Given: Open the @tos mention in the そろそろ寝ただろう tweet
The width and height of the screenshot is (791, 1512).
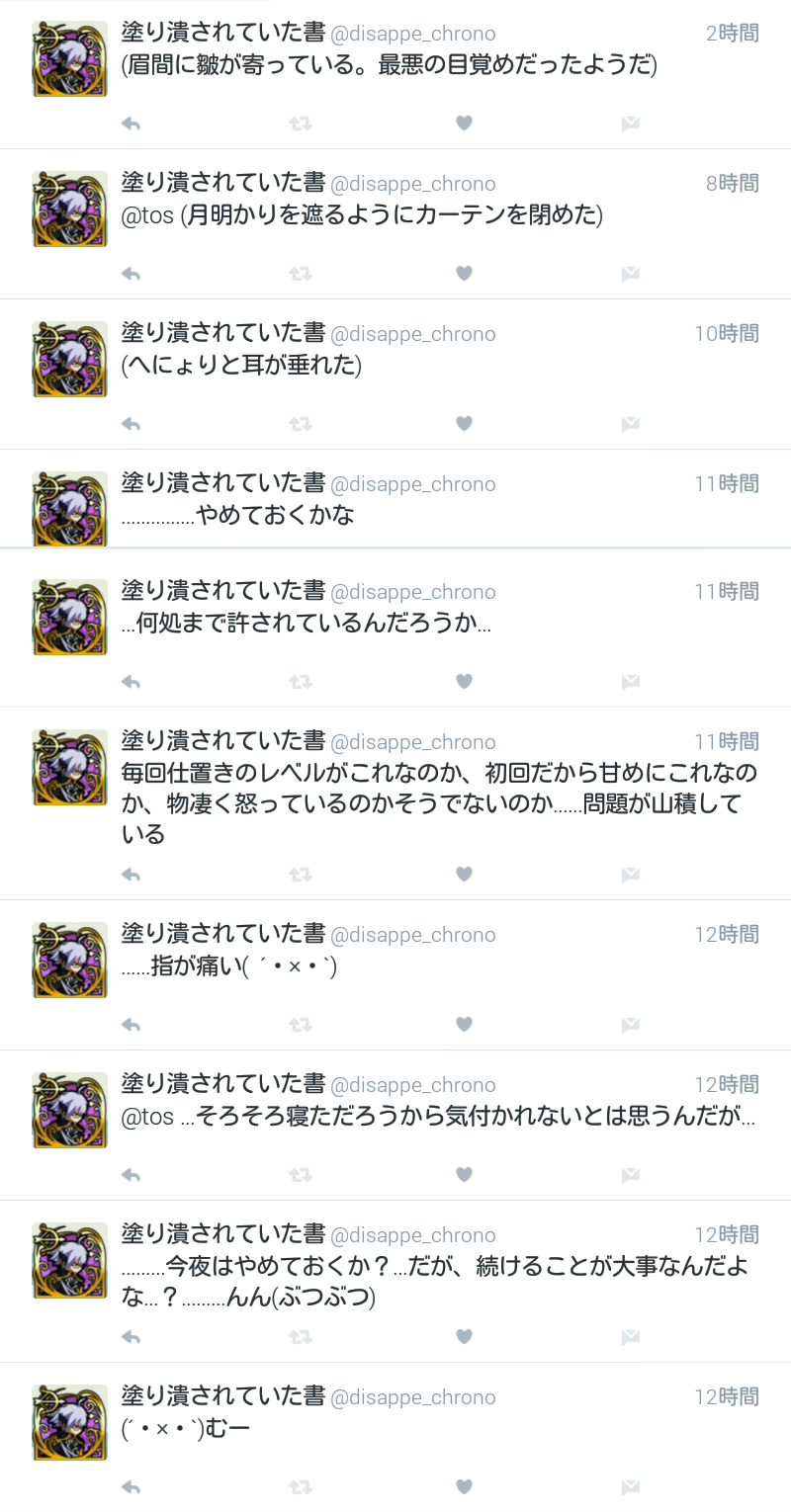Looking at the screenshot, I should coord(147,1118).
